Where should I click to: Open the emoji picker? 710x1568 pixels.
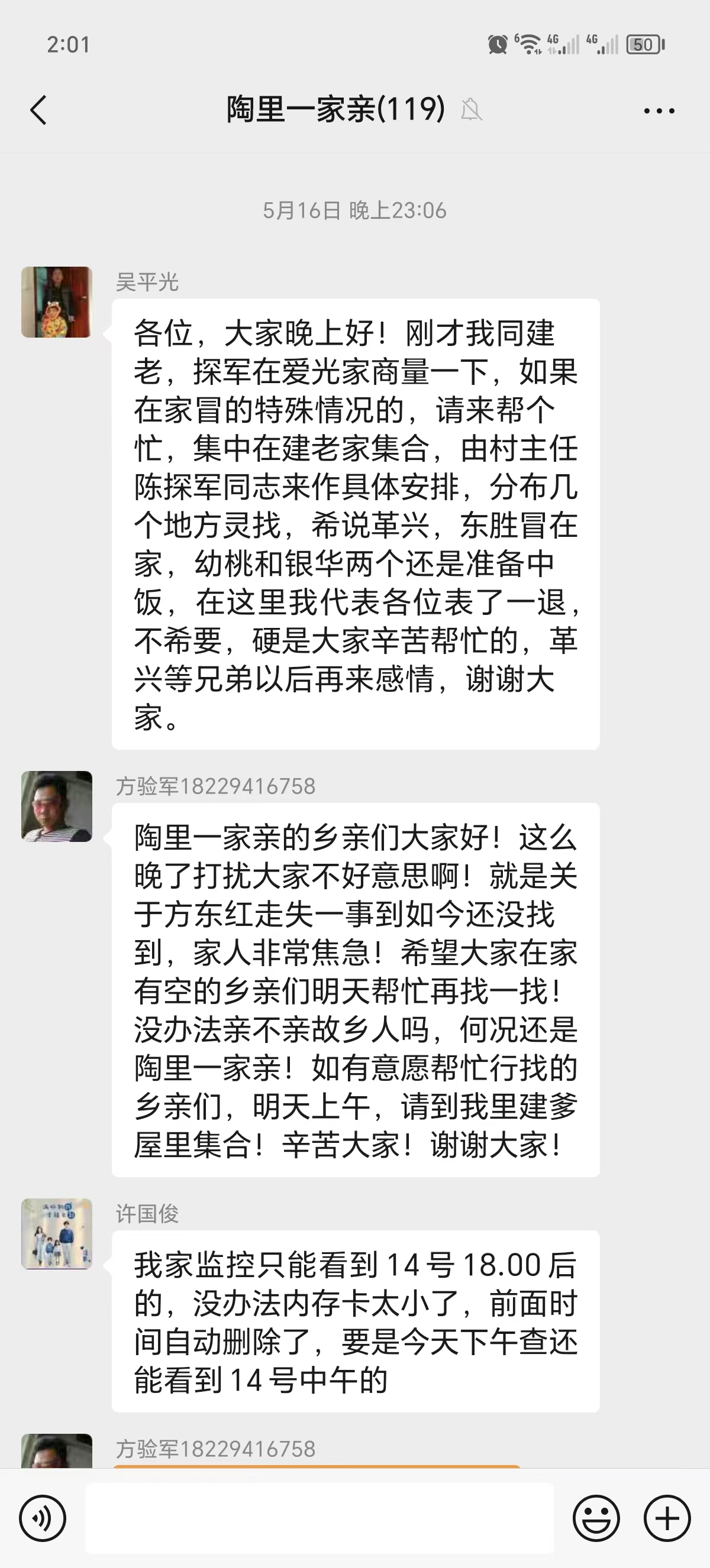[x=596, y=1518]
